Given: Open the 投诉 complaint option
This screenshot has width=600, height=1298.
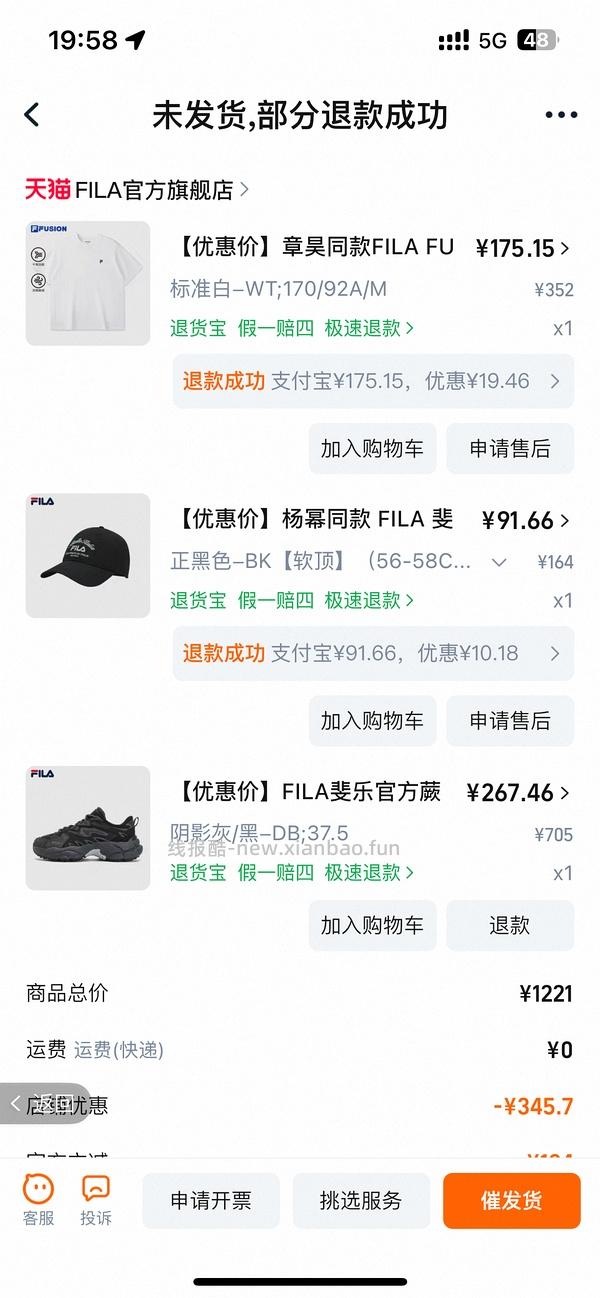Looking at the screenshot, I should click(x=96, y=1200).
